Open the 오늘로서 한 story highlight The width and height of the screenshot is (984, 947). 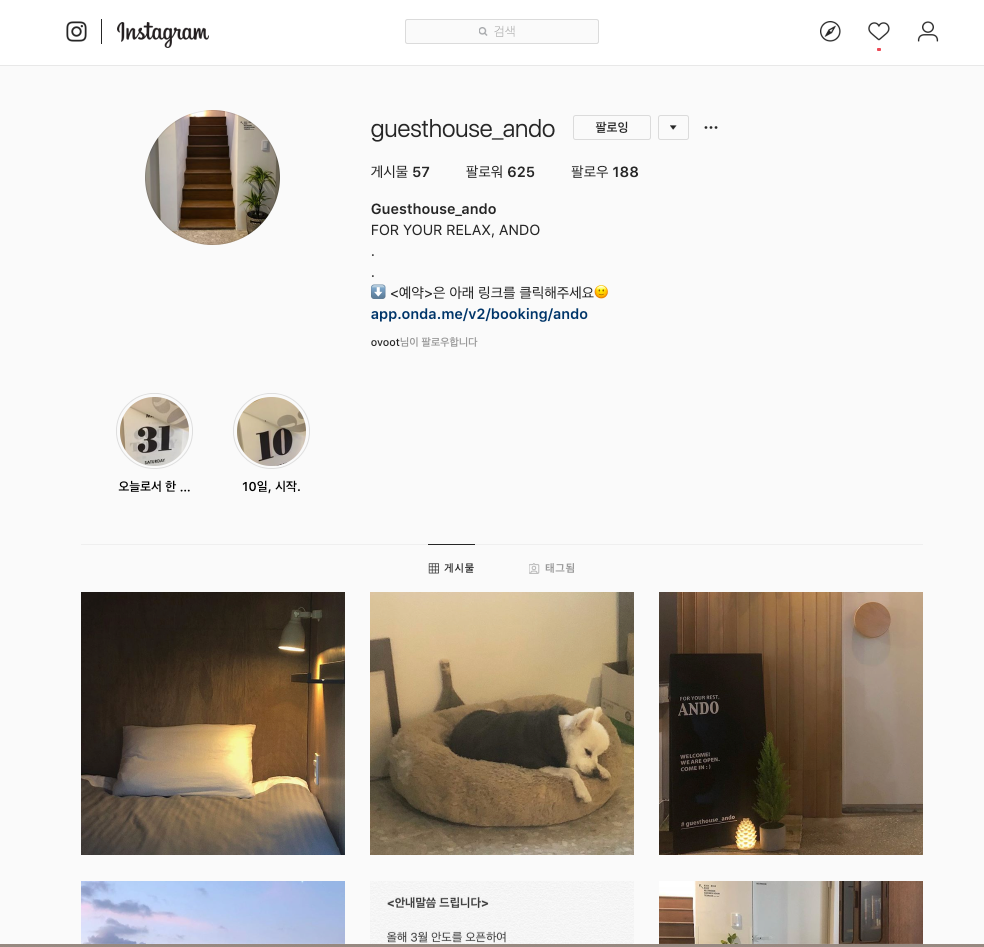click(x=154, y=433)
